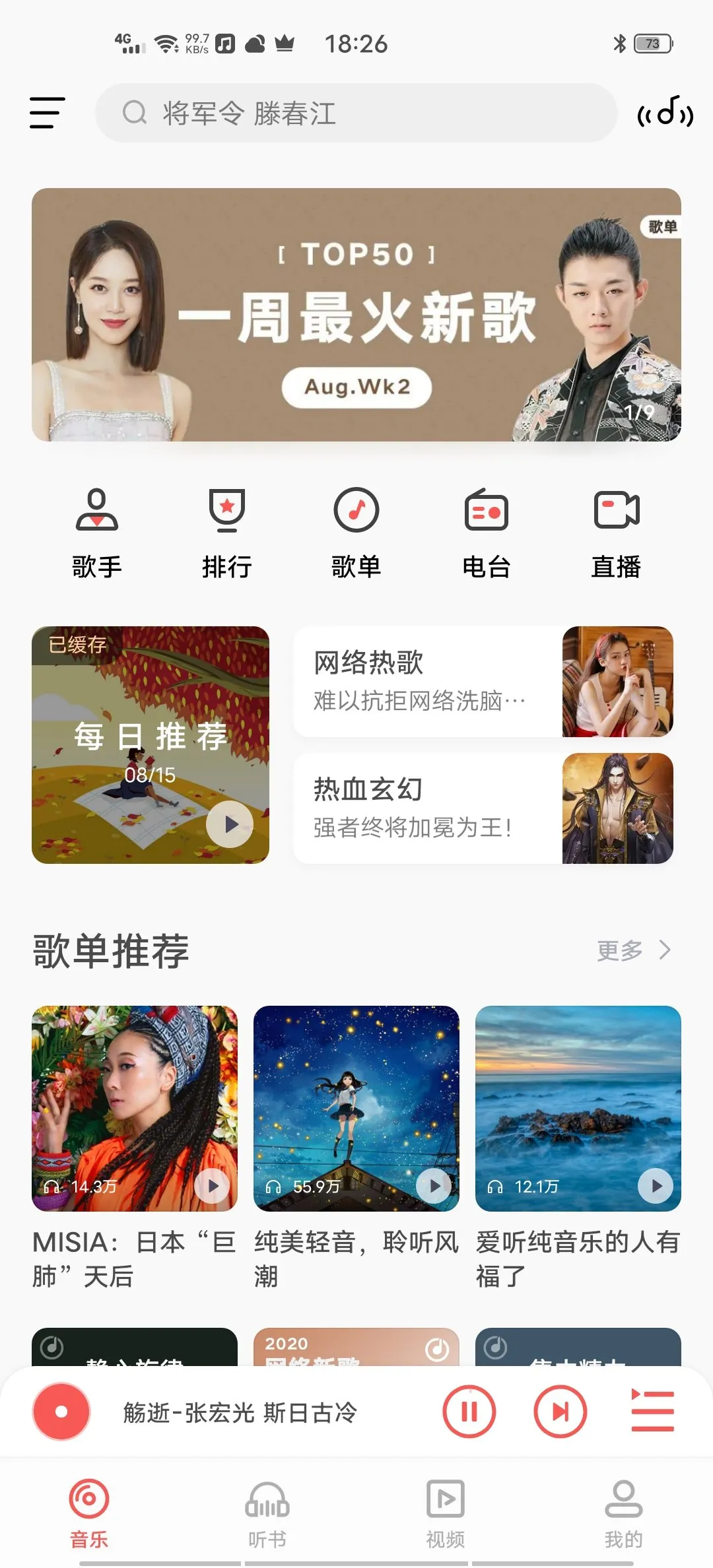Pause the current song

pyautogui.click(x=469, y=1412)
